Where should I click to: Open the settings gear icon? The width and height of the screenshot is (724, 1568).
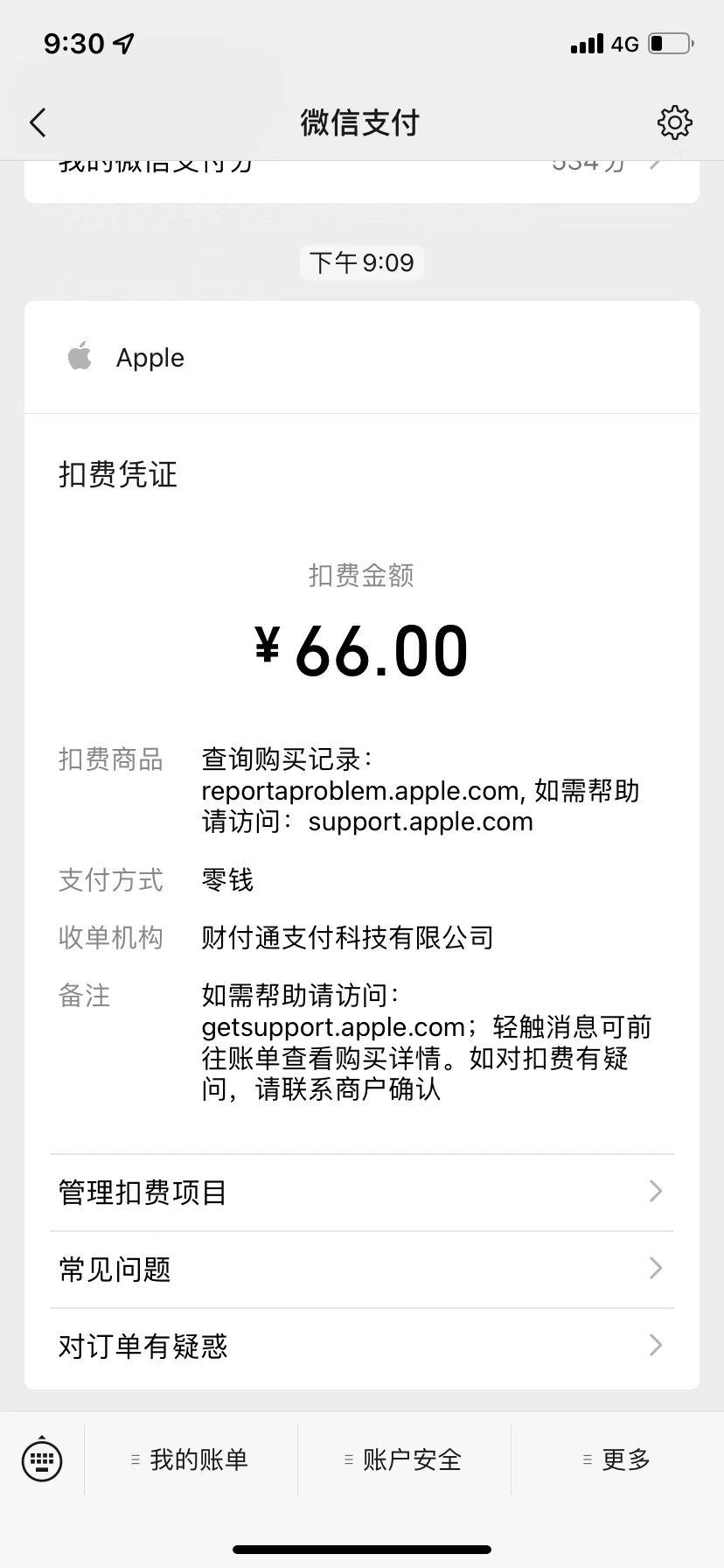coord(674,123)
